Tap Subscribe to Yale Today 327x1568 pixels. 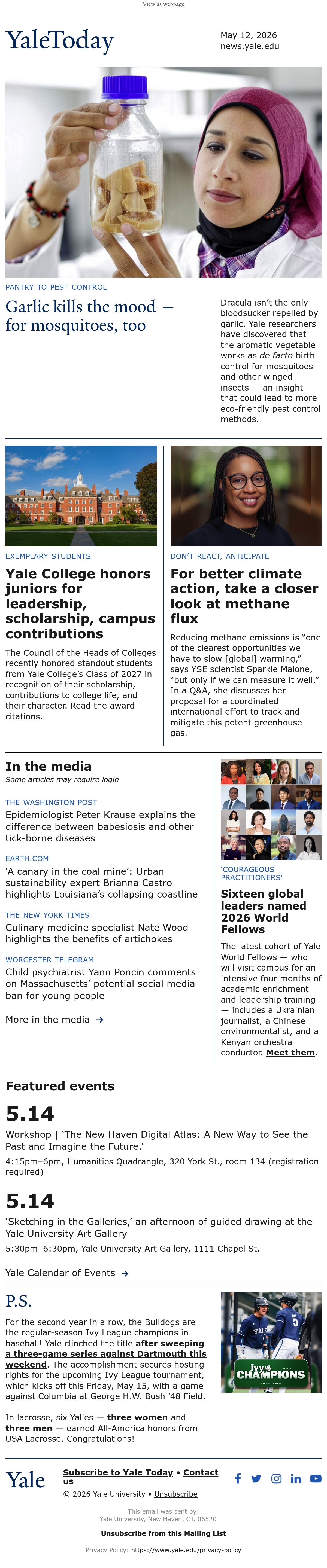[117, 1472]
